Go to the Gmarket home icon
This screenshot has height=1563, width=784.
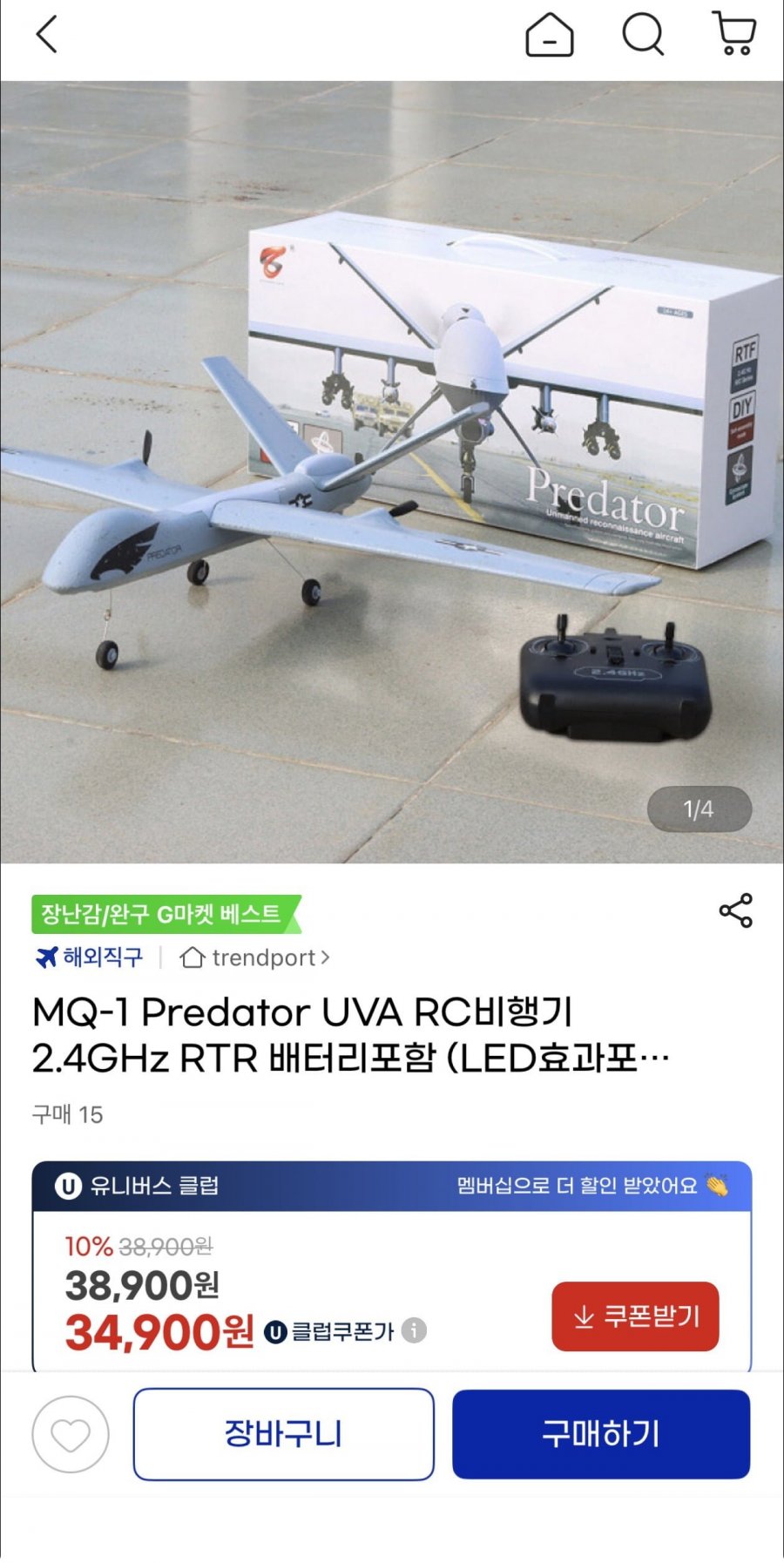[548, 36]
